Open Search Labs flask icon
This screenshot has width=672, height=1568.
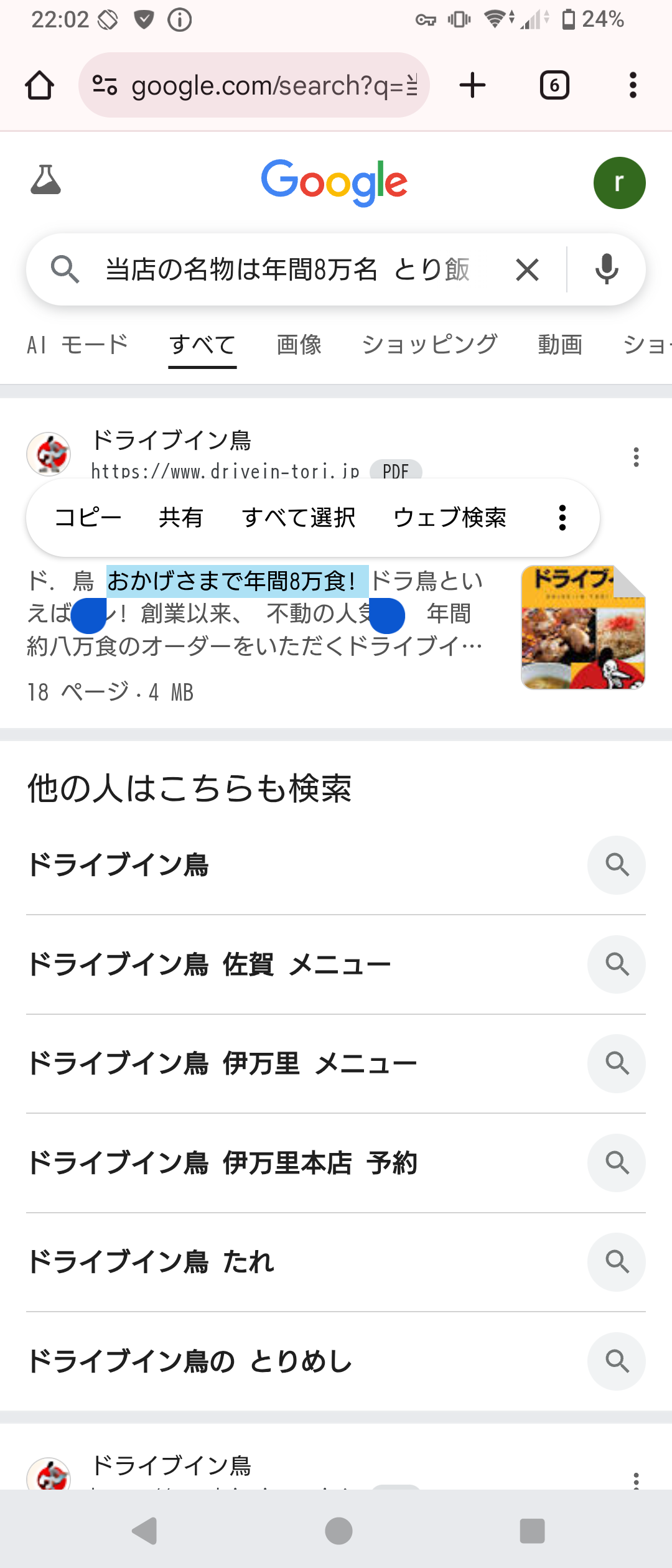click(46, 180)
